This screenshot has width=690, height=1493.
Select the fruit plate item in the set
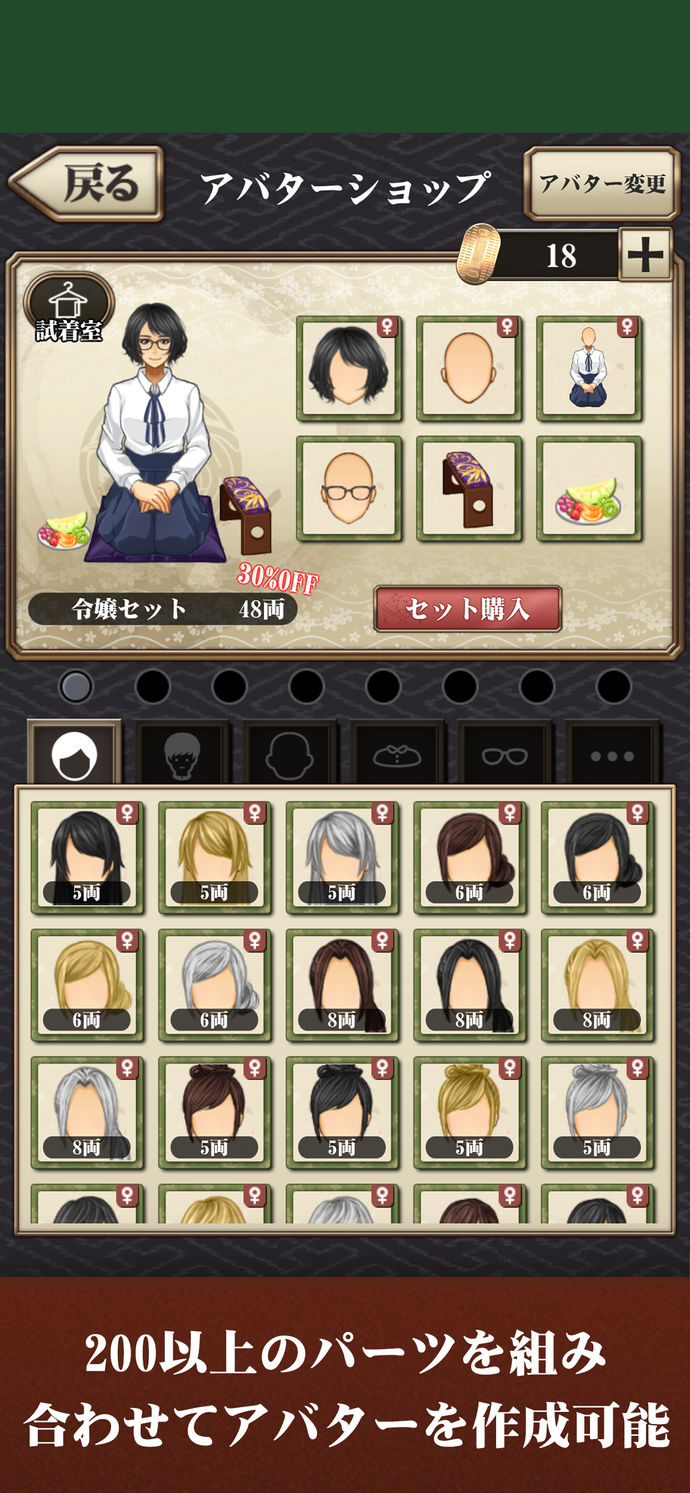[x=589, y=488]
